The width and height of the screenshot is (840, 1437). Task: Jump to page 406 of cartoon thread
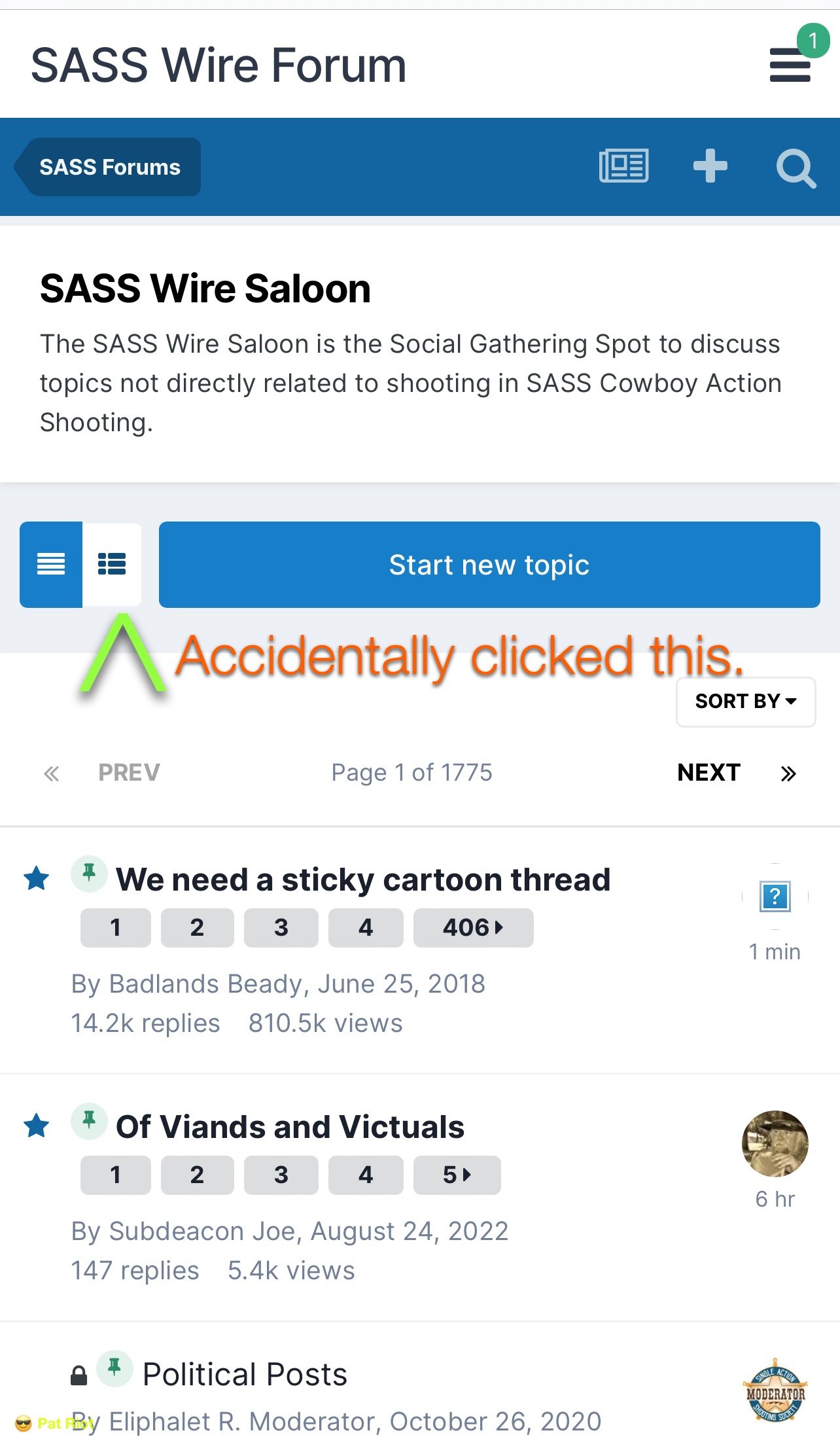(473, 927)
